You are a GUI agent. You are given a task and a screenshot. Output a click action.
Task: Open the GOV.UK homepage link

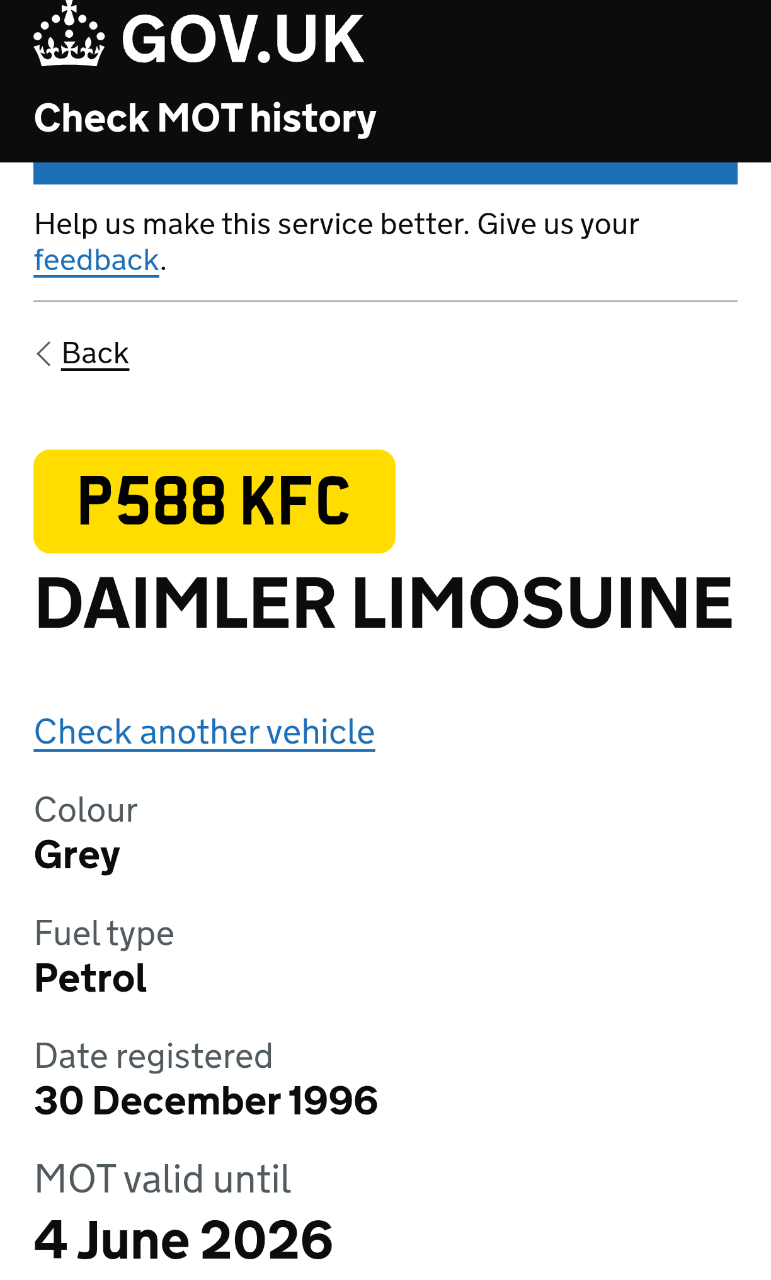pyautogui.click(x=199, y=38)
